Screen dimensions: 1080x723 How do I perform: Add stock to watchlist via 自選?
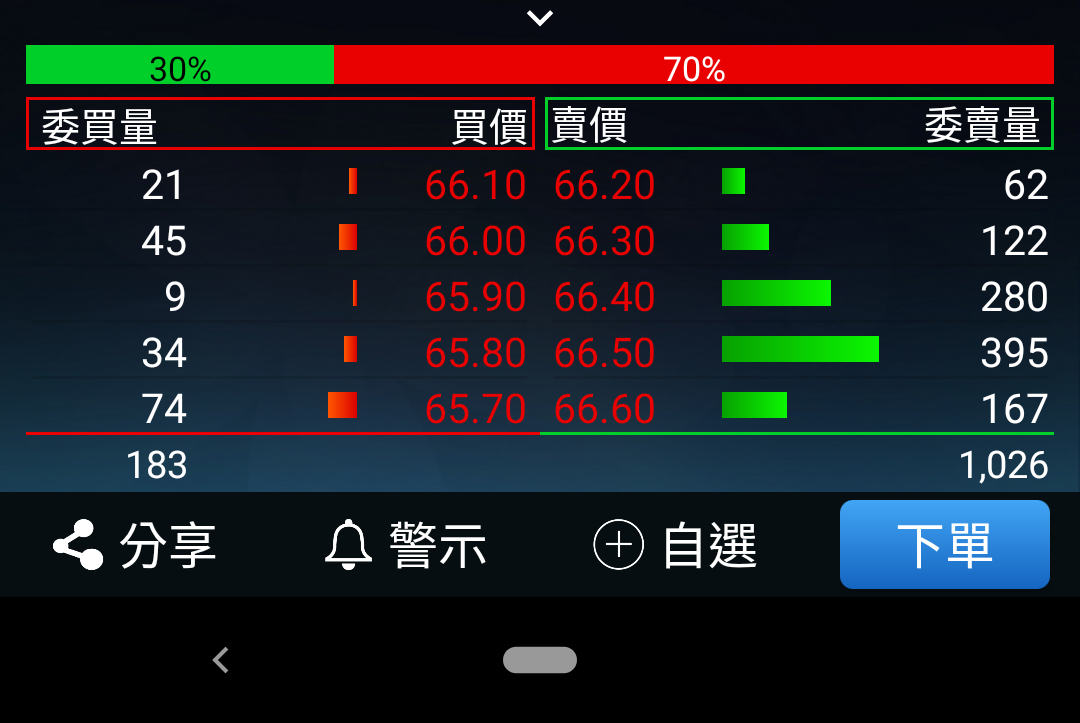coord(676,545)
